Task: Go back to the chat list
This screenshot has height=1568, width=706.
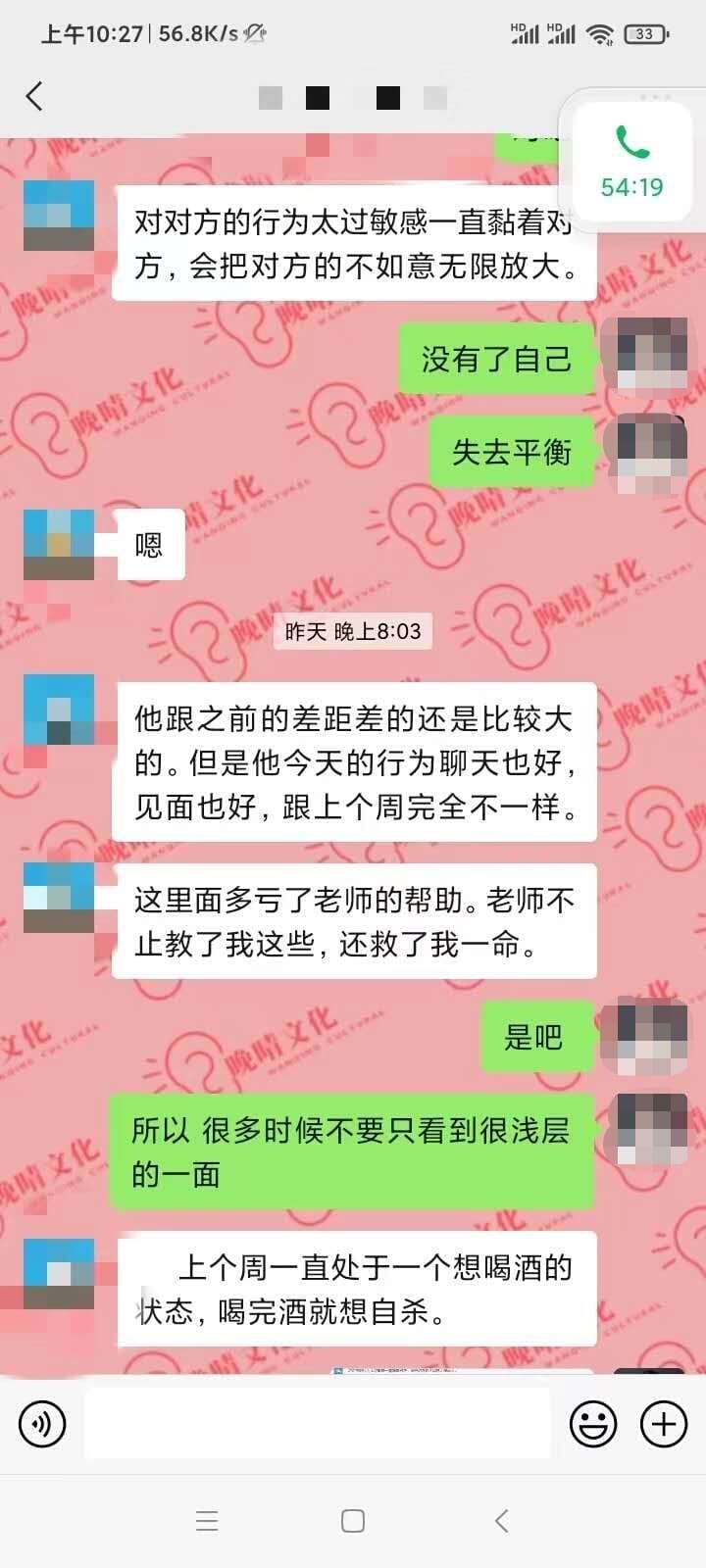Action: tap(34, 96)
